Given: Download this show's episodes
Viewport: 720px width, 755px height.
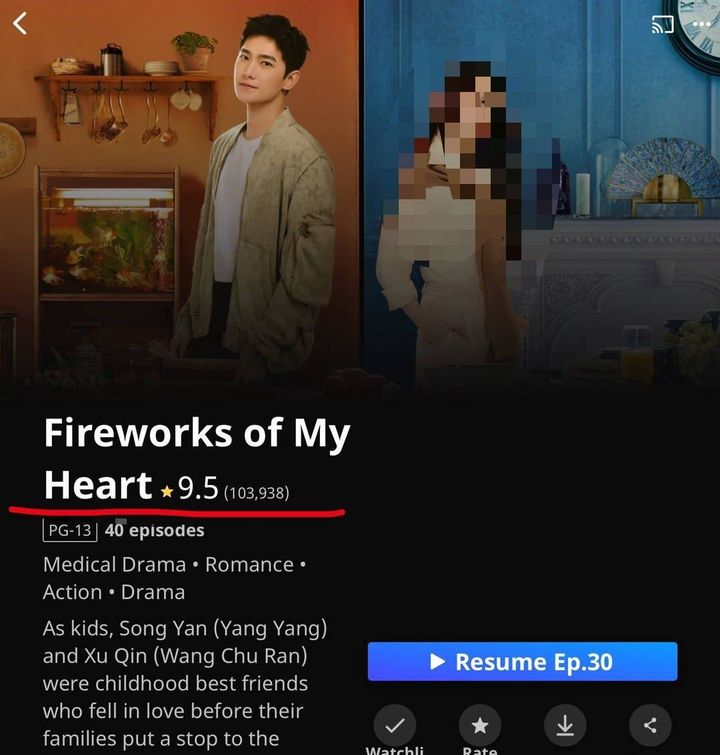Looking at the screenshot, I should [564, 725].
